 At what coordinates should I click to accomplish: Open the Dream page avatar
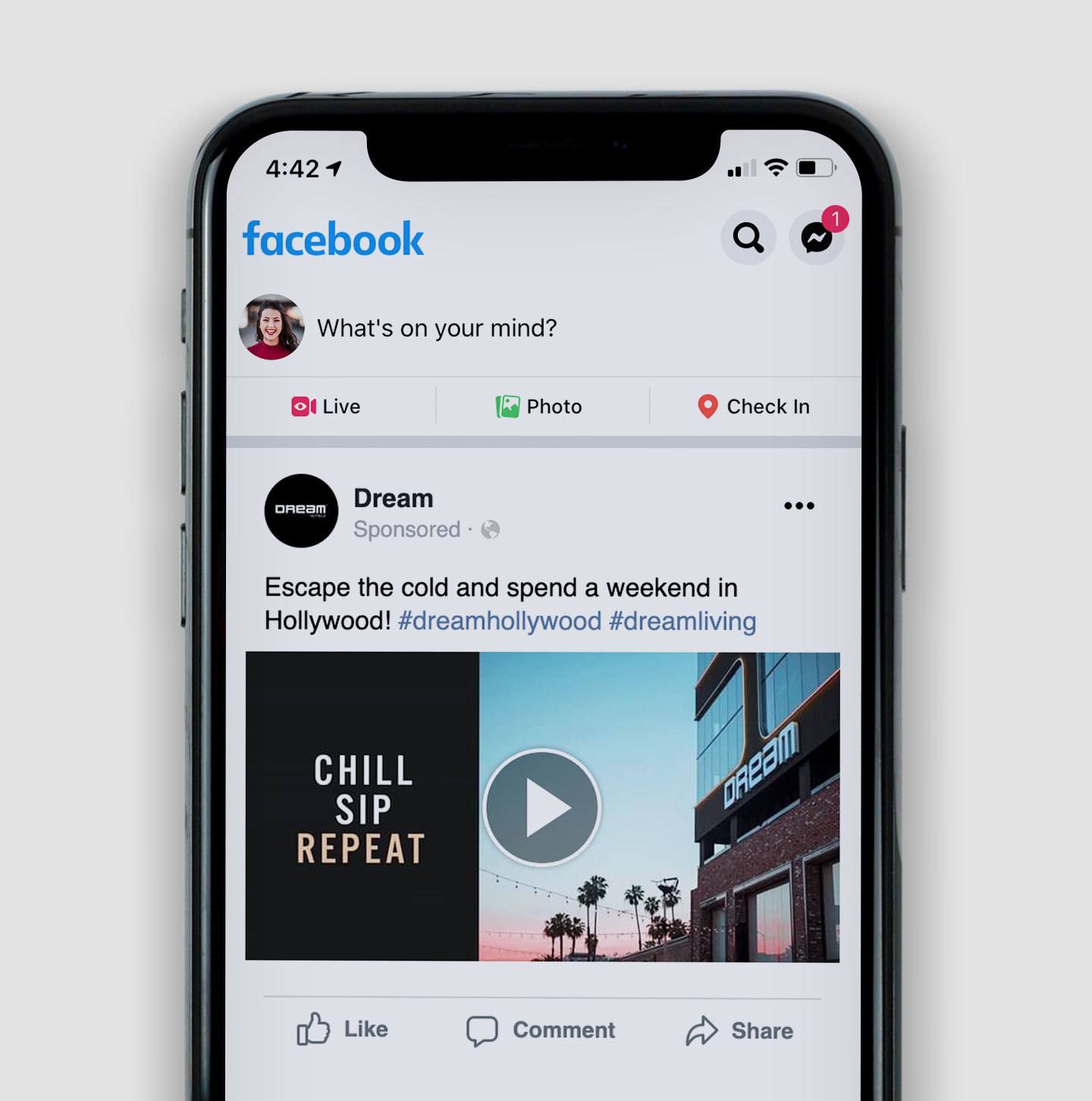click(301, 510)
